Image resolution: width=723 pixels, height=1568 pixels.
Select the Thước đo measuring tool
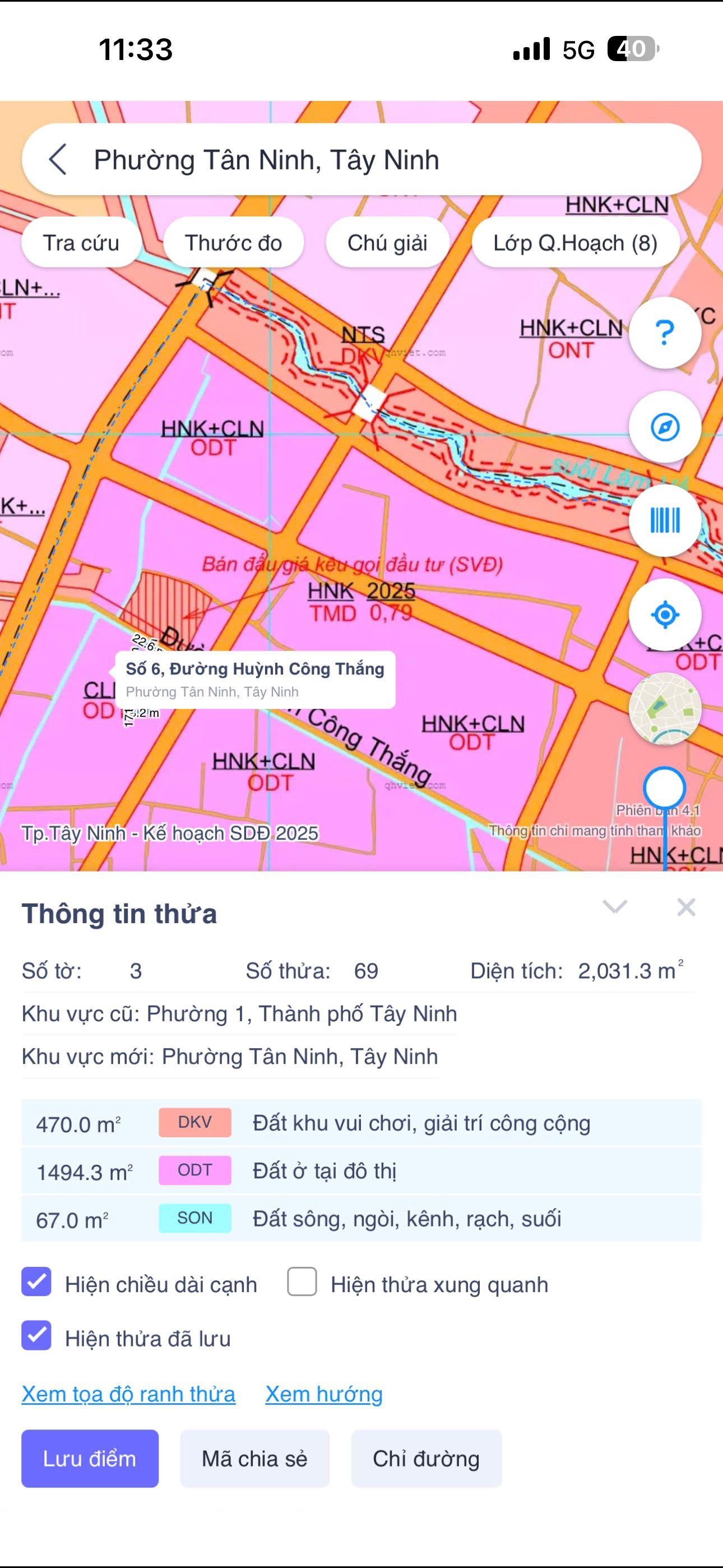tap(233, 243)
